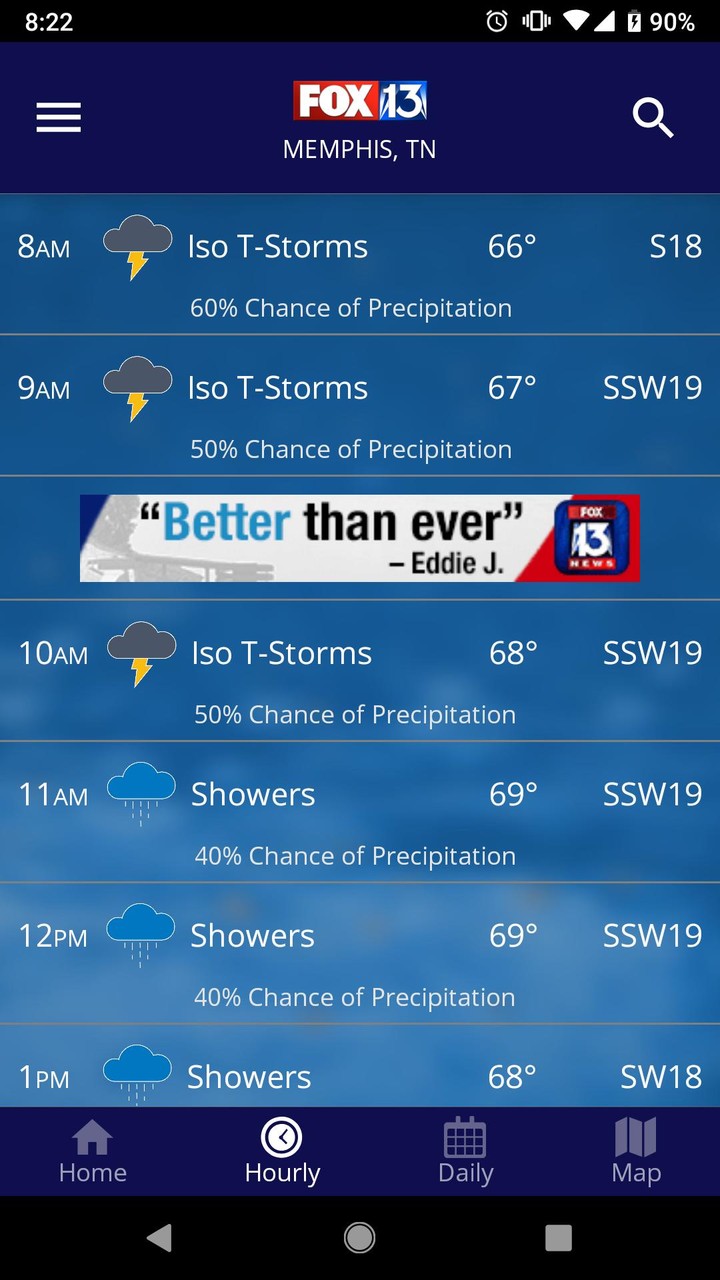Go to the system home screen
720x1280 pixels.
[360, 1238]
